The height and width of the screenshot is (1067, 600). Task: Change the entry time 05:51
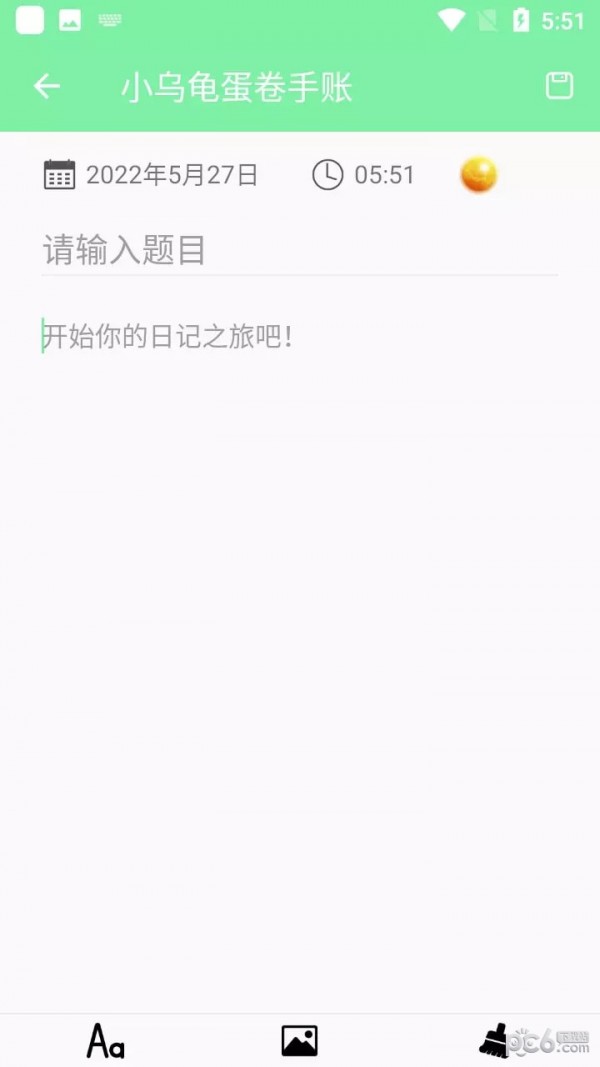(363, 175)
